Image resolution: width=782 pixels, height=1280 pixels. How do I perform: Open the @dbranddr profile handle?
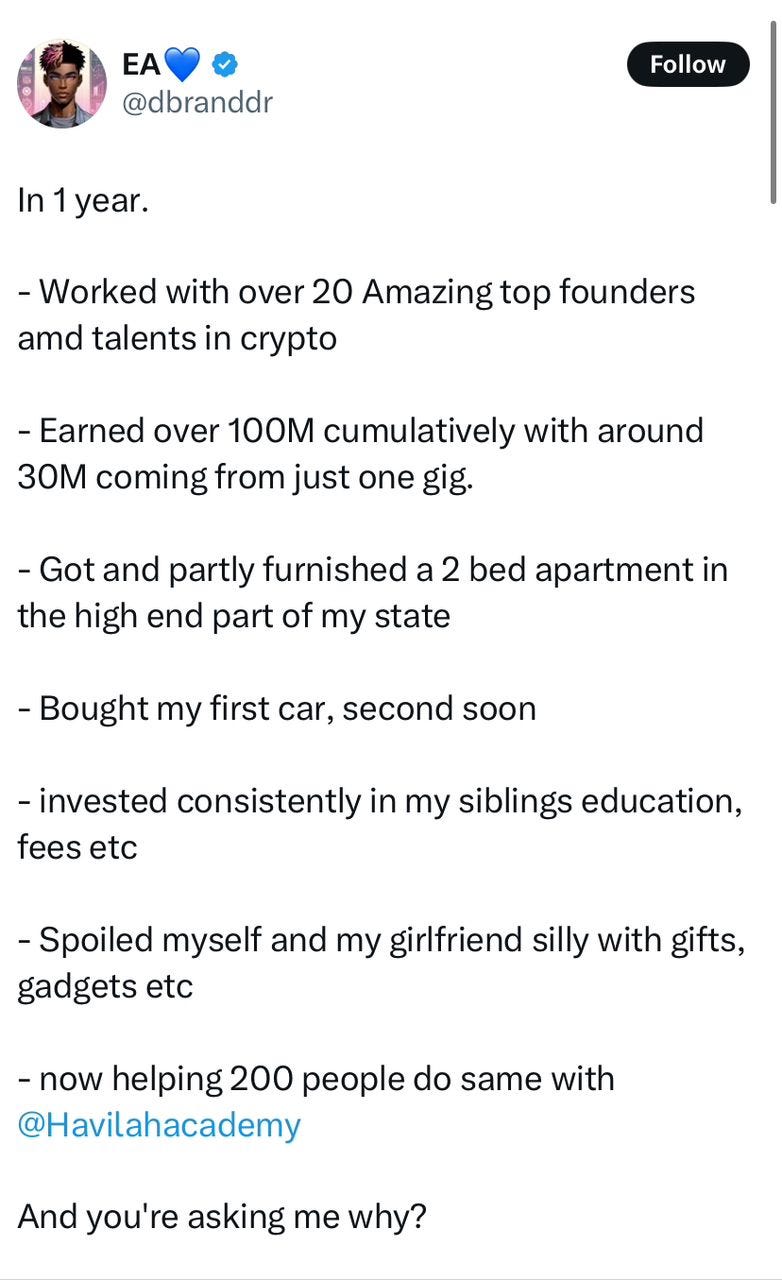(x=197, y=102)
